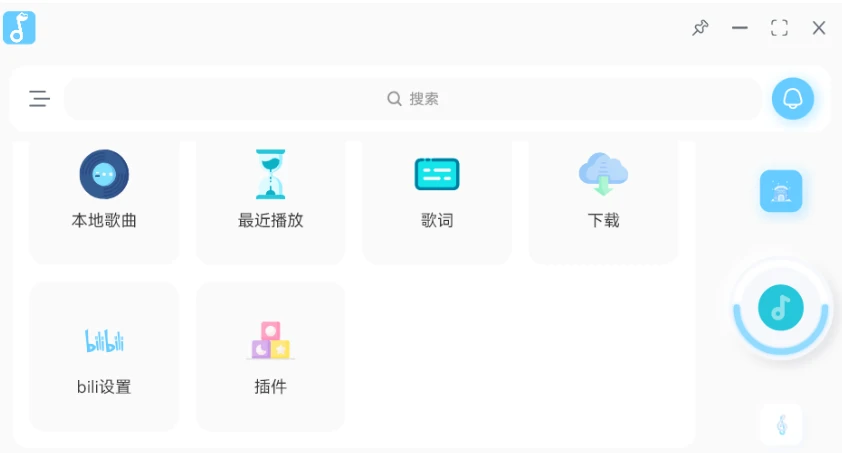The height and width of the screenshot is (453, 842).
Task: Tap the round music note player button
Action: tap(781, 307)
